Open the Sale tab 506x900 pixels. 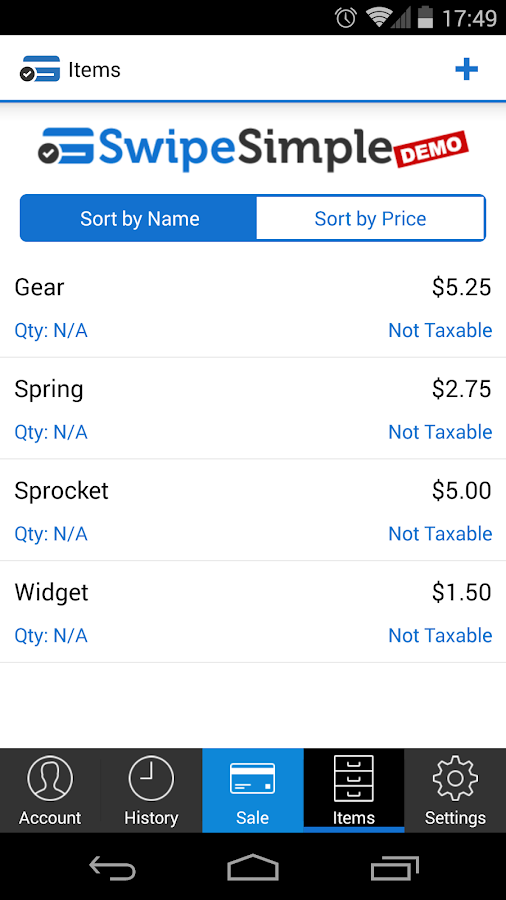(252, 790)
